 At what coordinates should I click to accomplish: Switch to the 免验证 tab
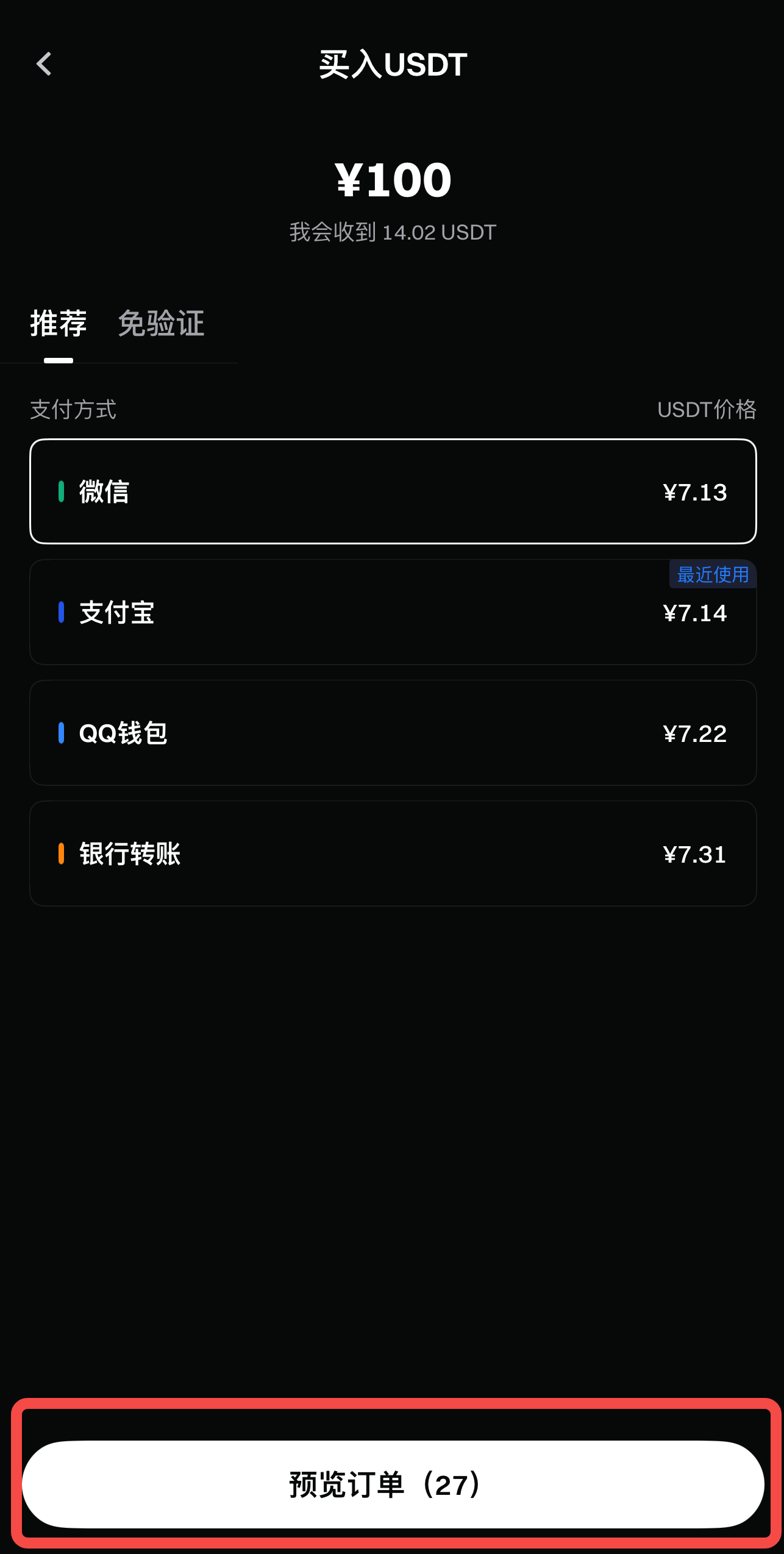pyautogui.click(x=161, y=323)
